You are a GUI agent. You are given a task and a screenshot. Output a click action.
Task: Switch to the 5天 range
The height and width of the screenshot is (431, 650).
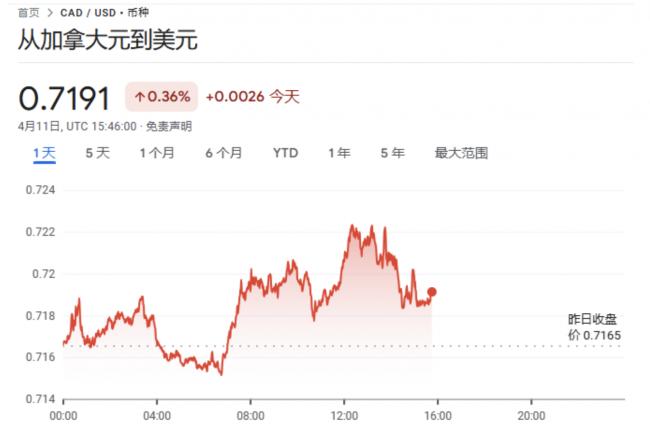(x=97, y=153)
